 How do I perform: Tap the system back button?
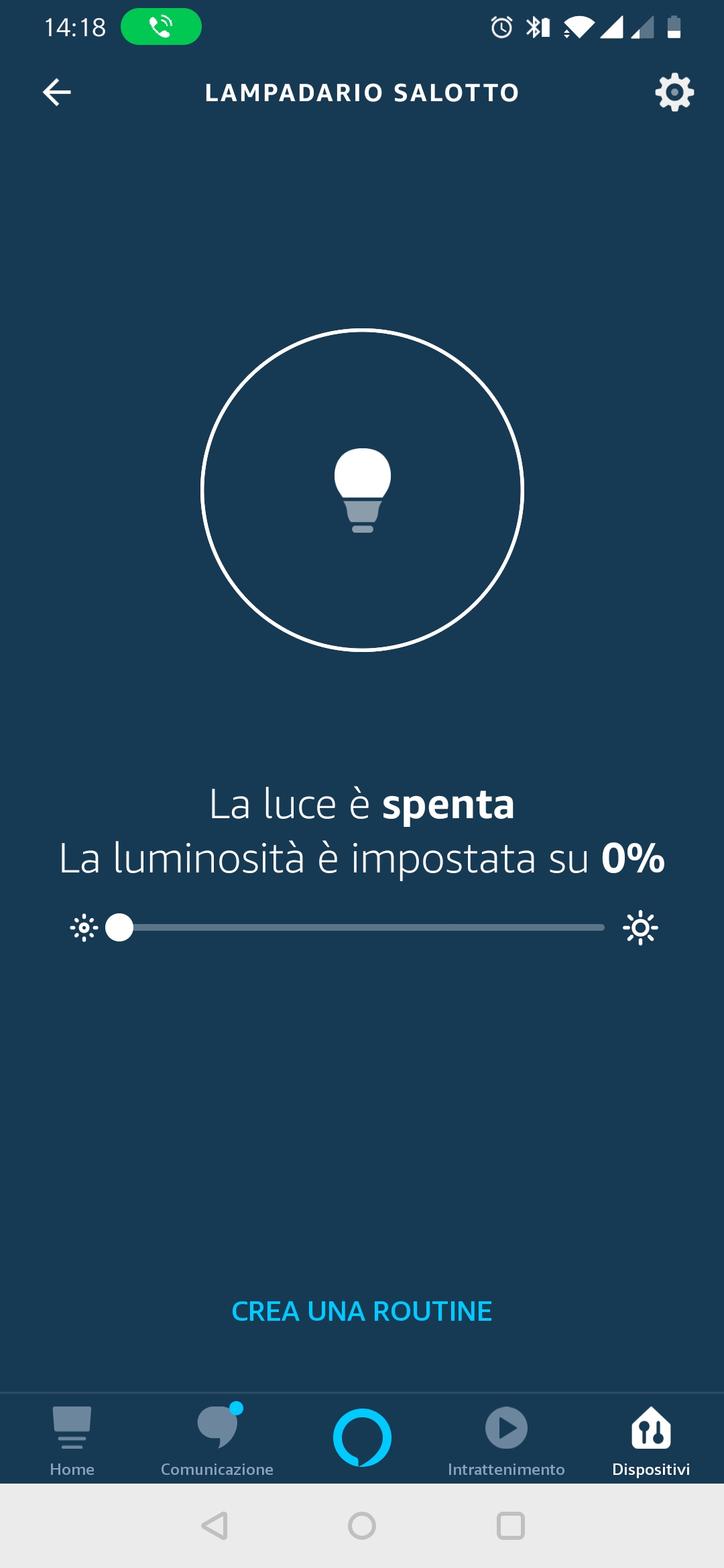pyautogui.click(x=215, y=1526)
